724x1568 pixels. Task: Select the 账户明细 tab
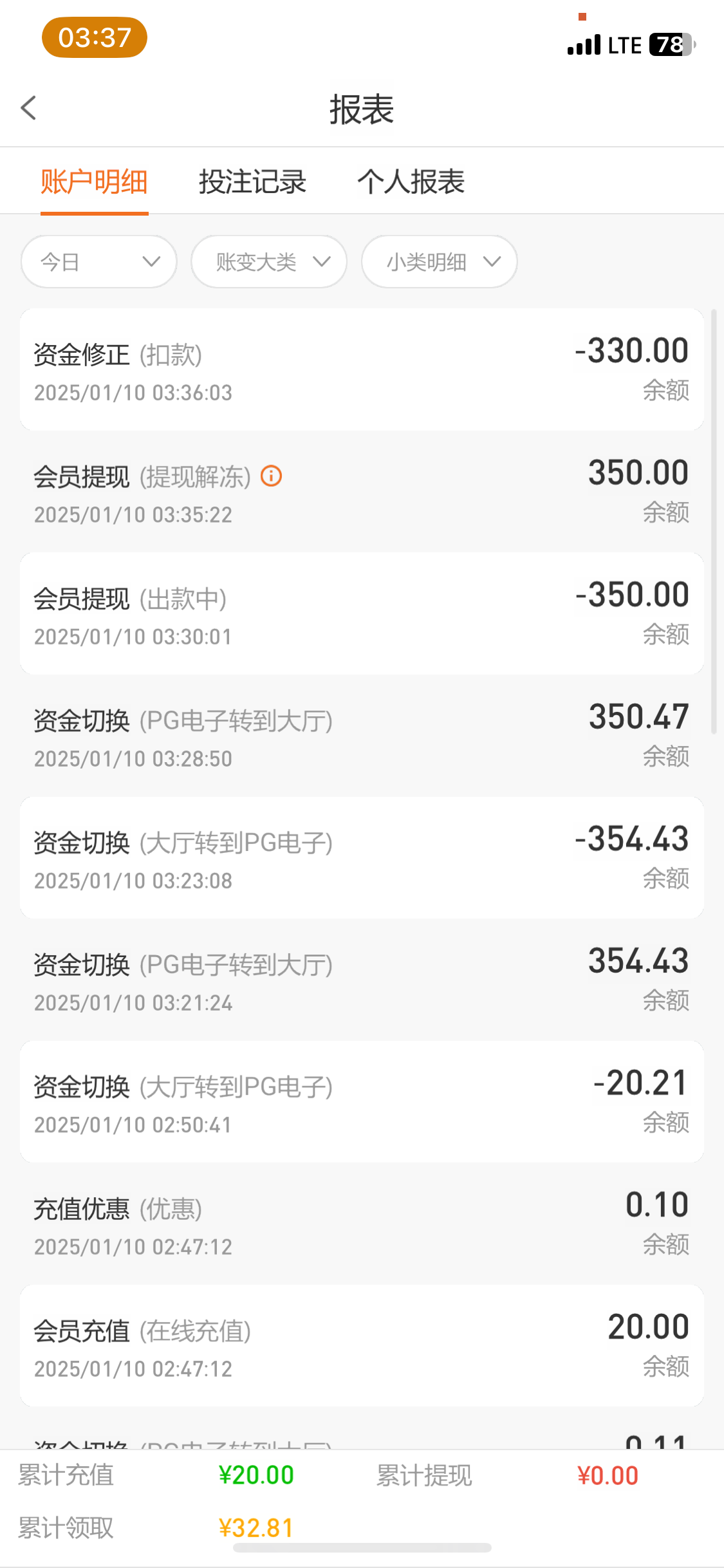coord(94,182)
